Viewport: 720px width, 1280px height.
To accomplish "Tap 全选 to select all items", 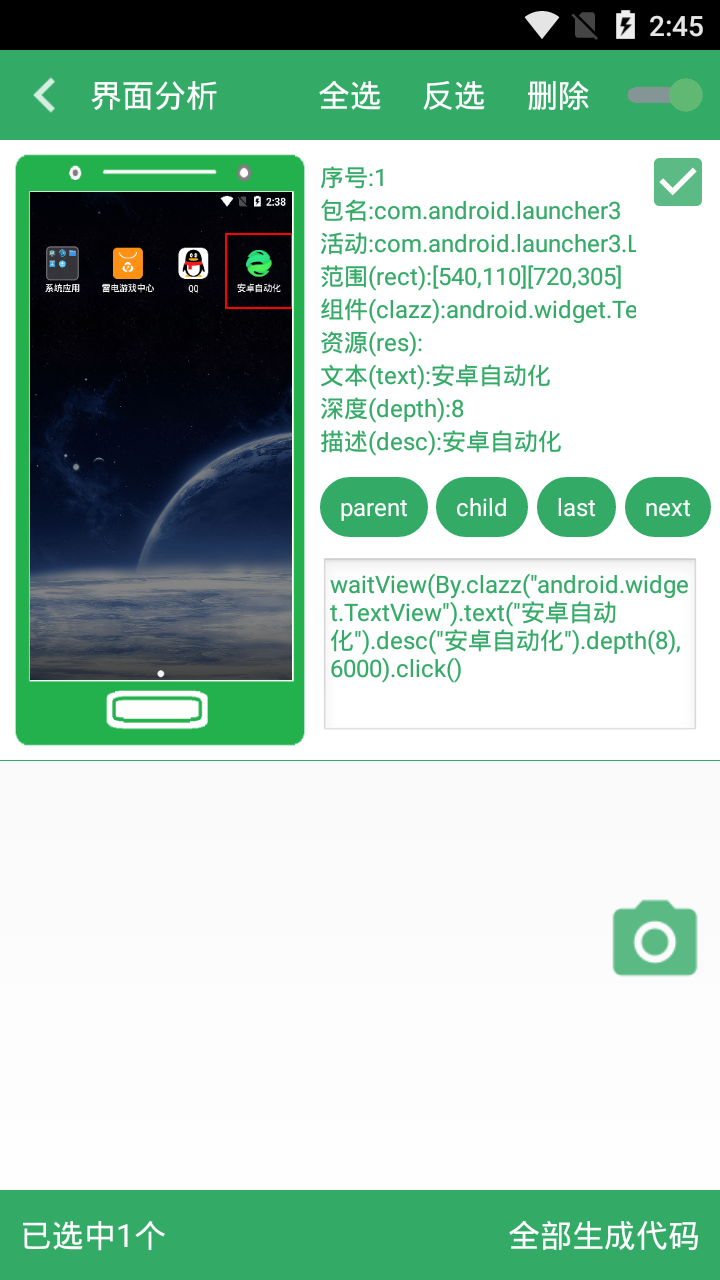I will [350, 96].
